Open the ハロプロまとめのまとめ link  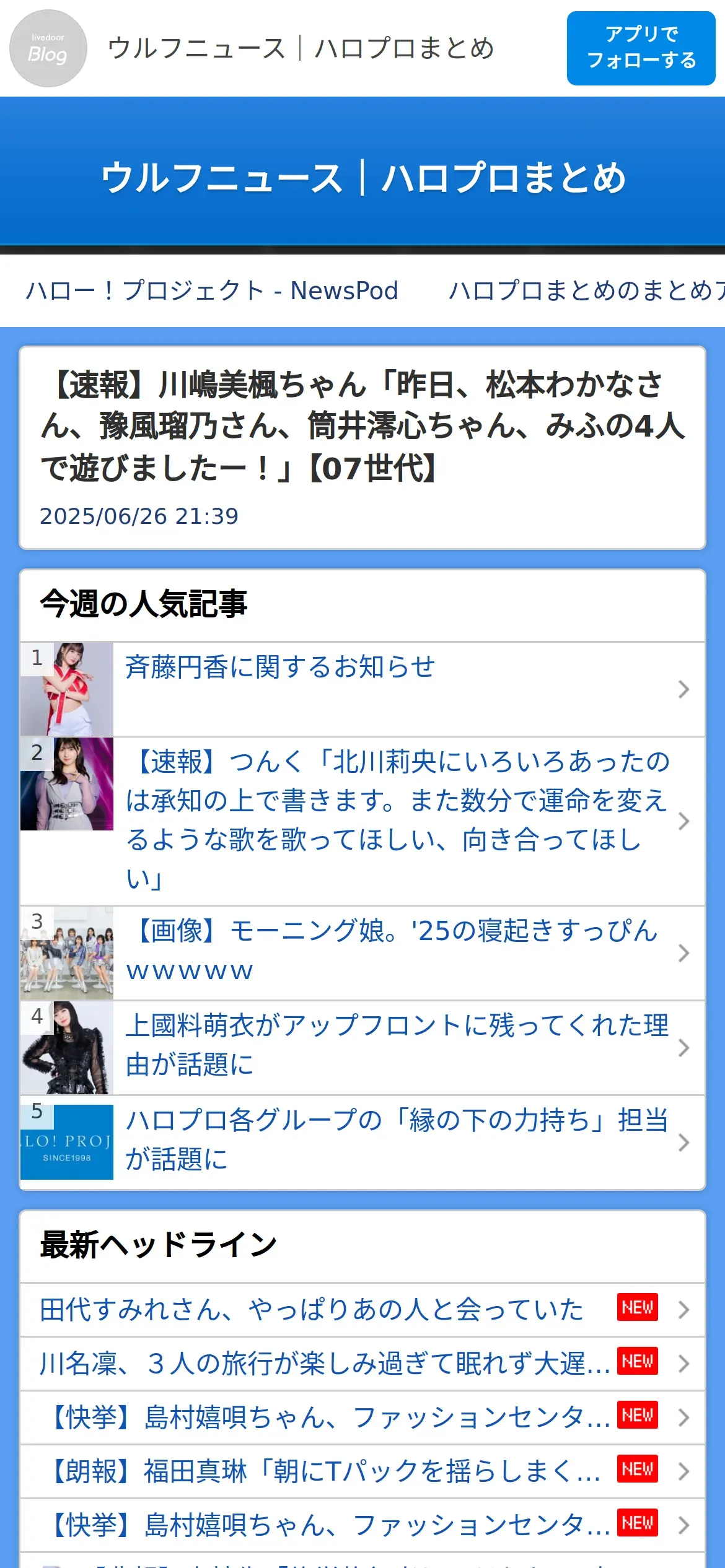[x=586, y=290]
